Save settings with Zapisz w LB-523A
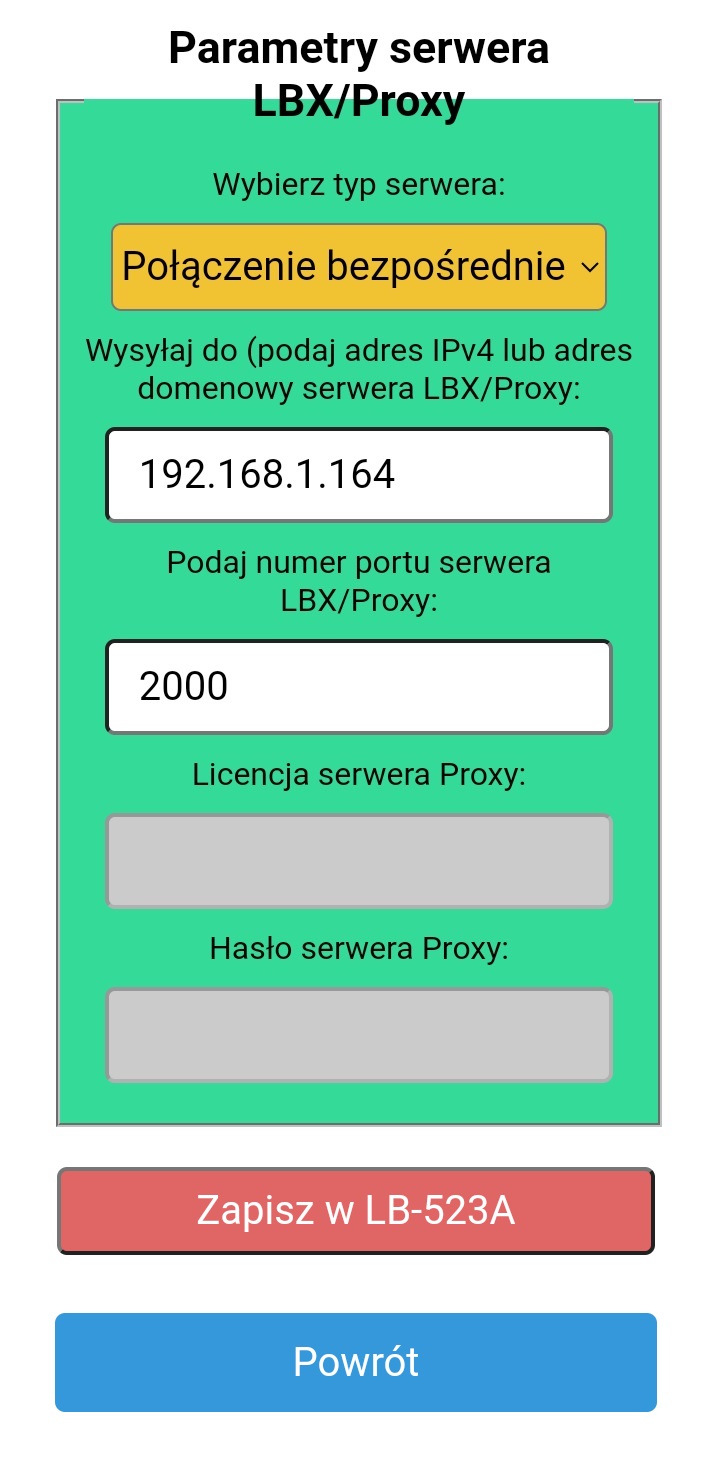The image size is (720, 1464). click(356, 1210)
